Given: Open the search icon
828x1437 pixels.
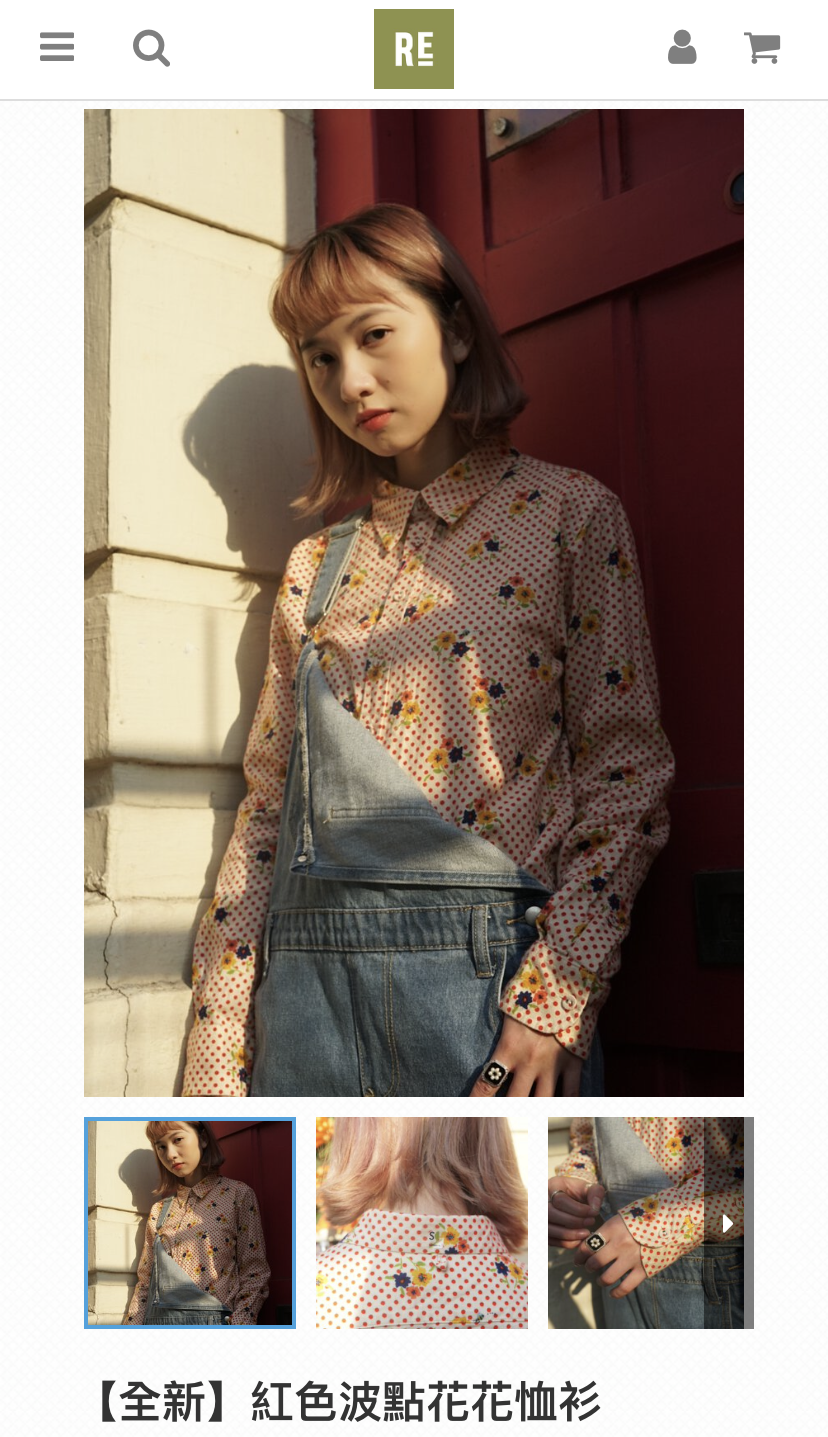Looking at the screenshot, I should (x=151, y=47).
